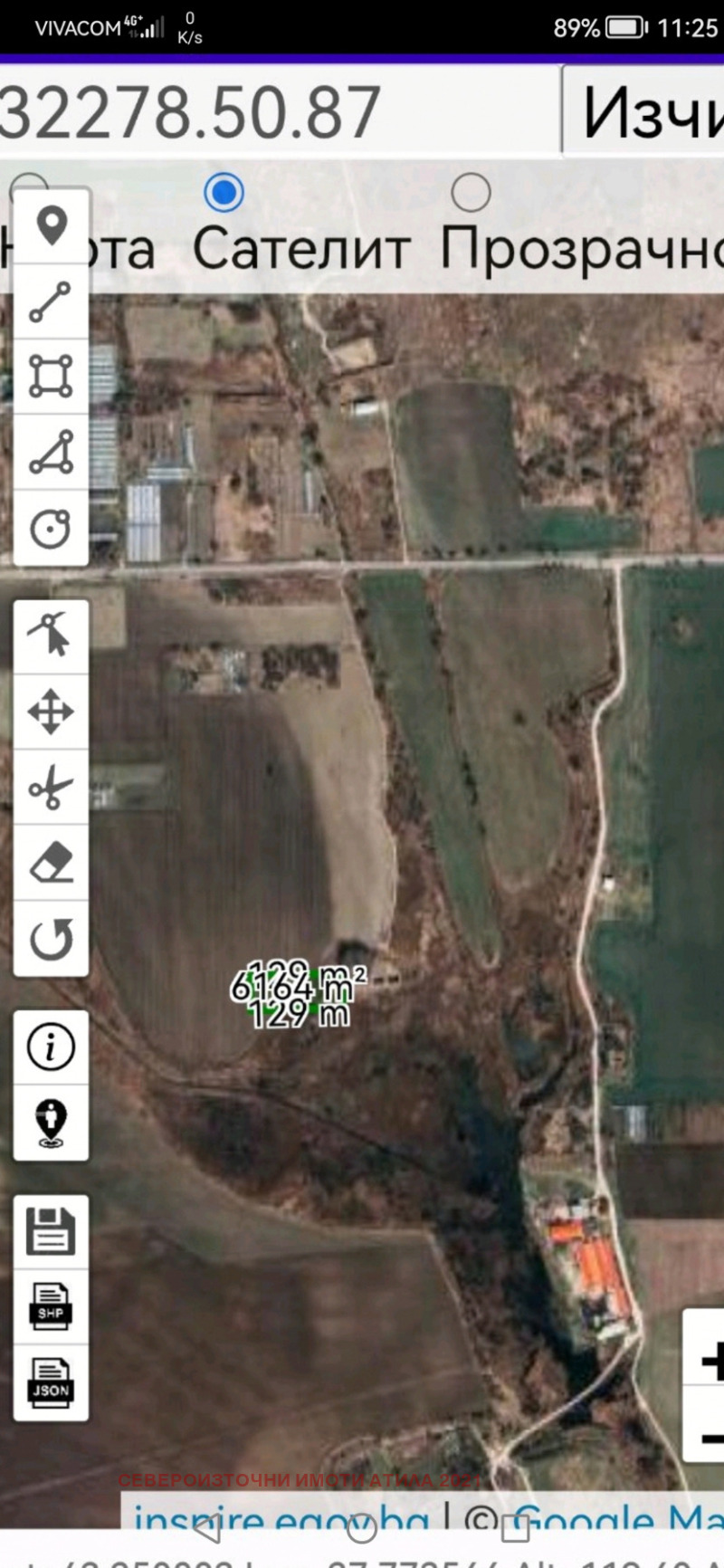
Task: Activate the GPS location tool
Action: click(51, 1123)
